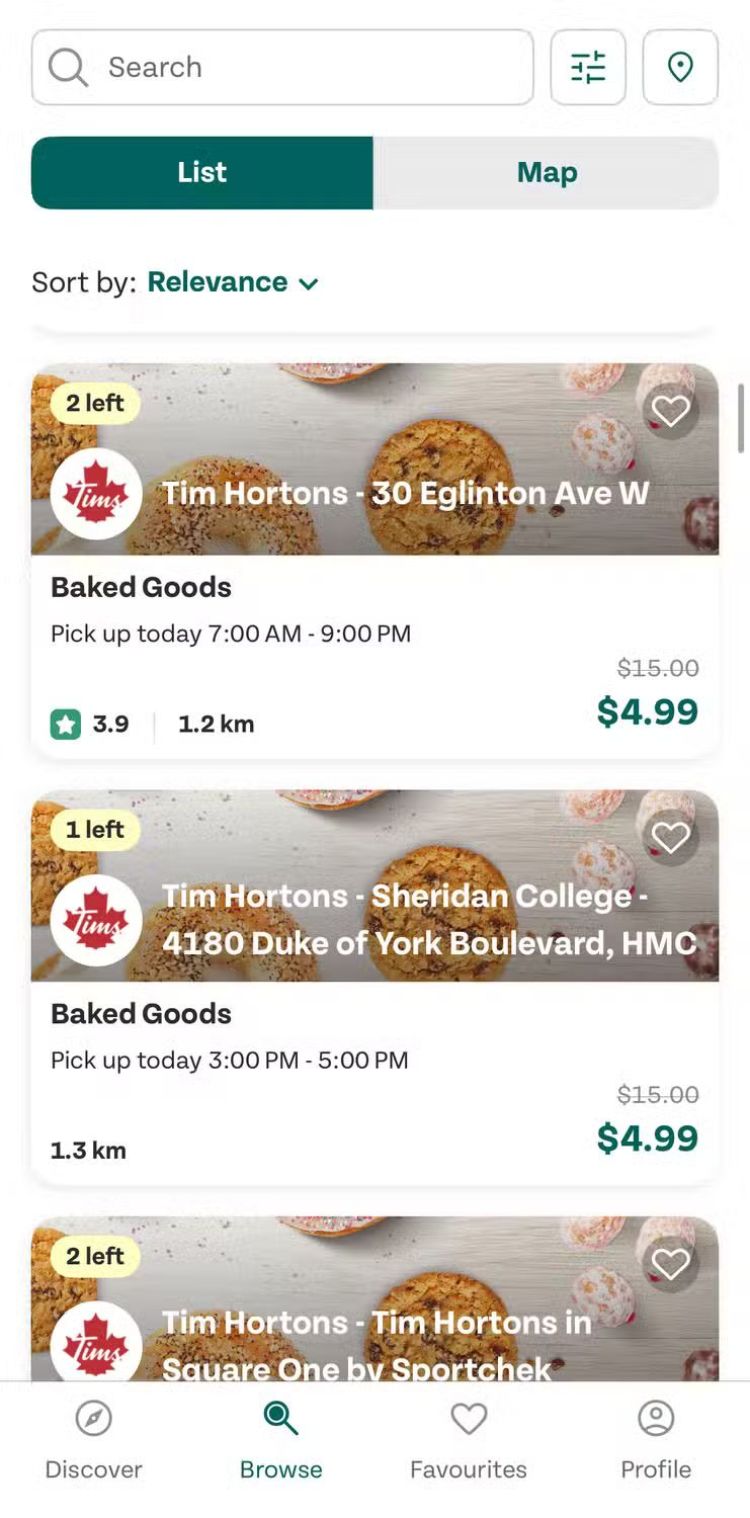Select the List view tab

tap(202, 173)
